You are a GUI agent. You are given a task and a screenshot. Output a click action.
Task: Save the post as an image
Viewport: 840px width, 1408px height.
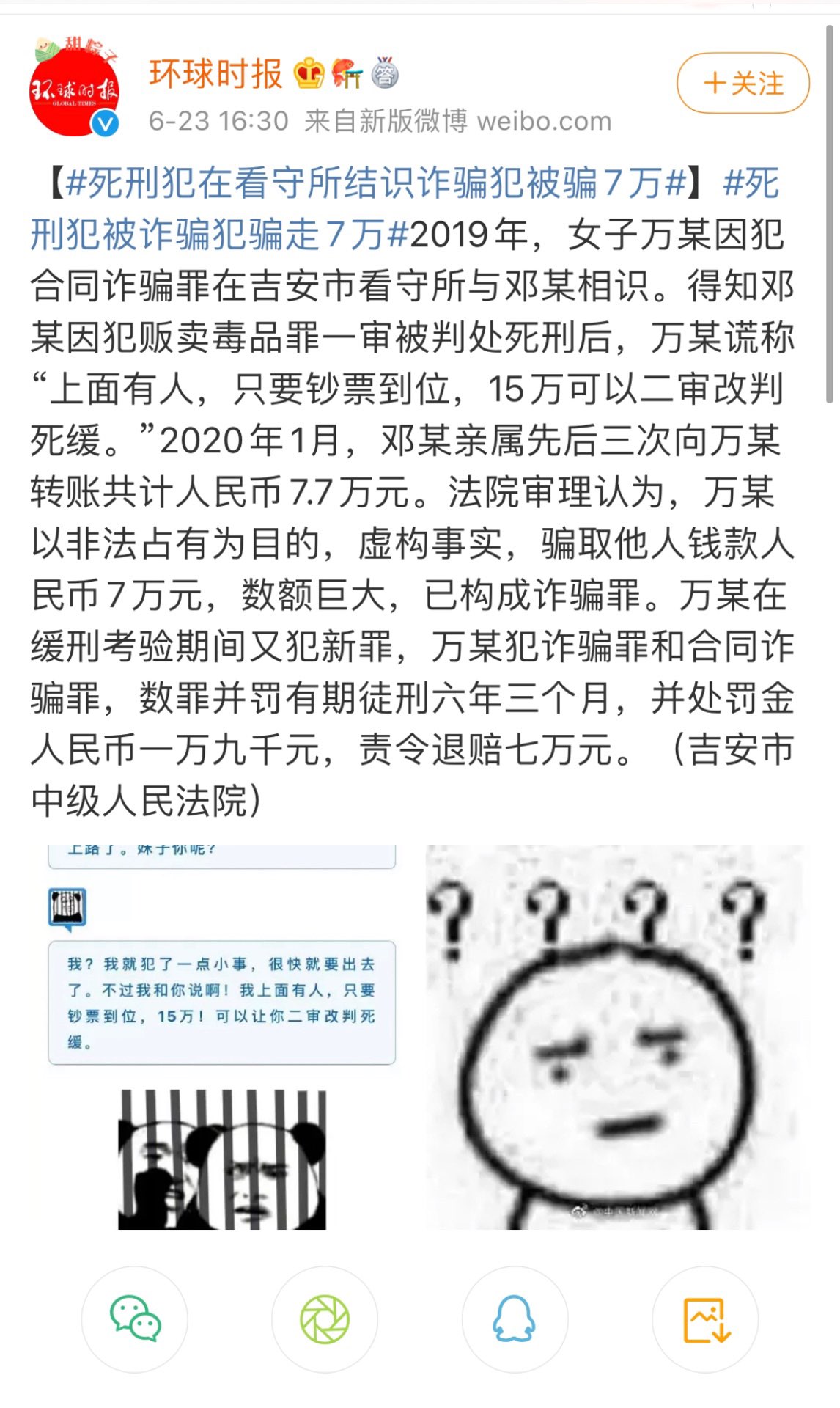tap(705, 1319)
